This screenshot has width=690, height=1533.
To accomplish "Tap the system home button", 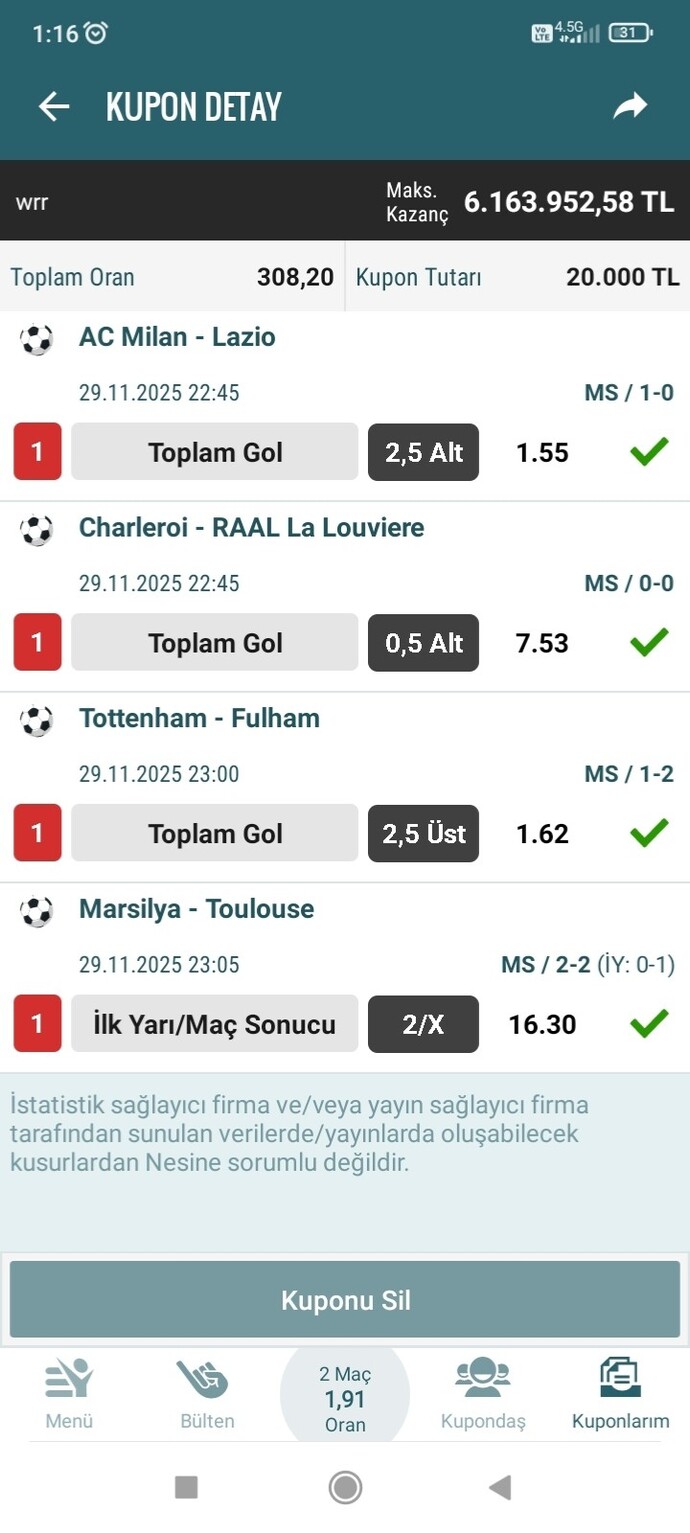I will point(345,1488).
